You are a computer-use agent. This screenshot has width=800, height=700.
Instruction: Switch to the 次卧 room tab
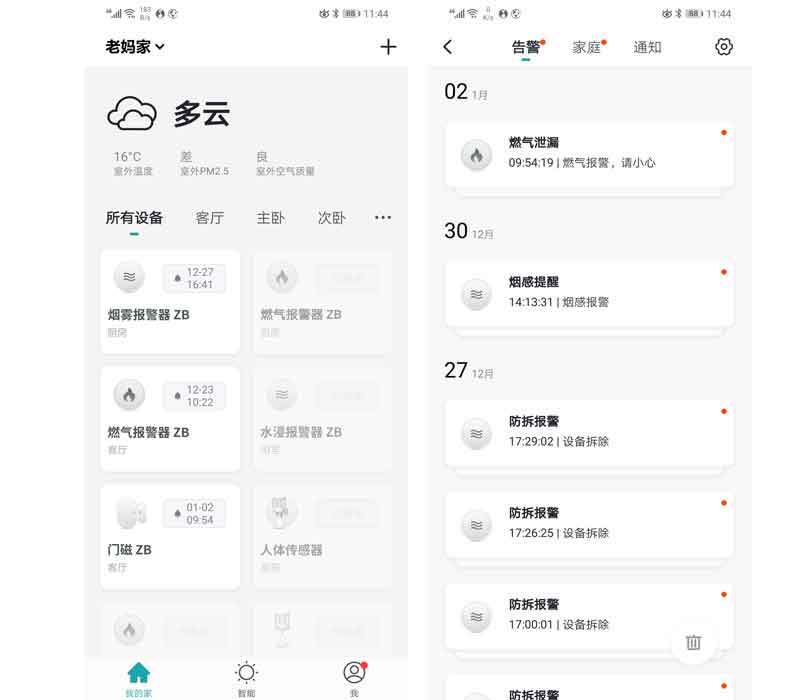[332, 218]
